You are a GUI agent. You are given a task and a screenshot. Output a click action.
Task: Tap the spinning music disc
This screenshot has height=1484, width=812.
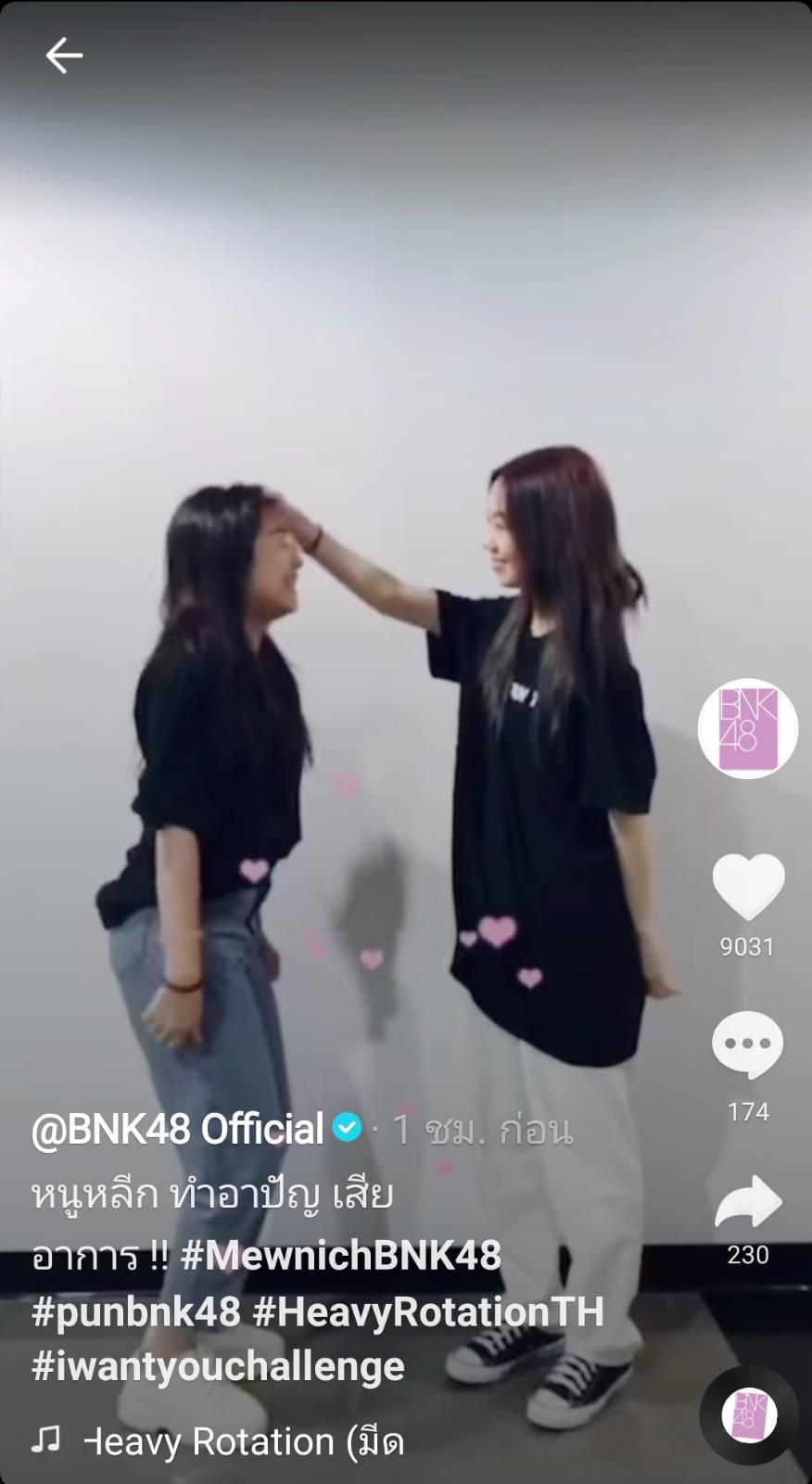(749, 1415)
